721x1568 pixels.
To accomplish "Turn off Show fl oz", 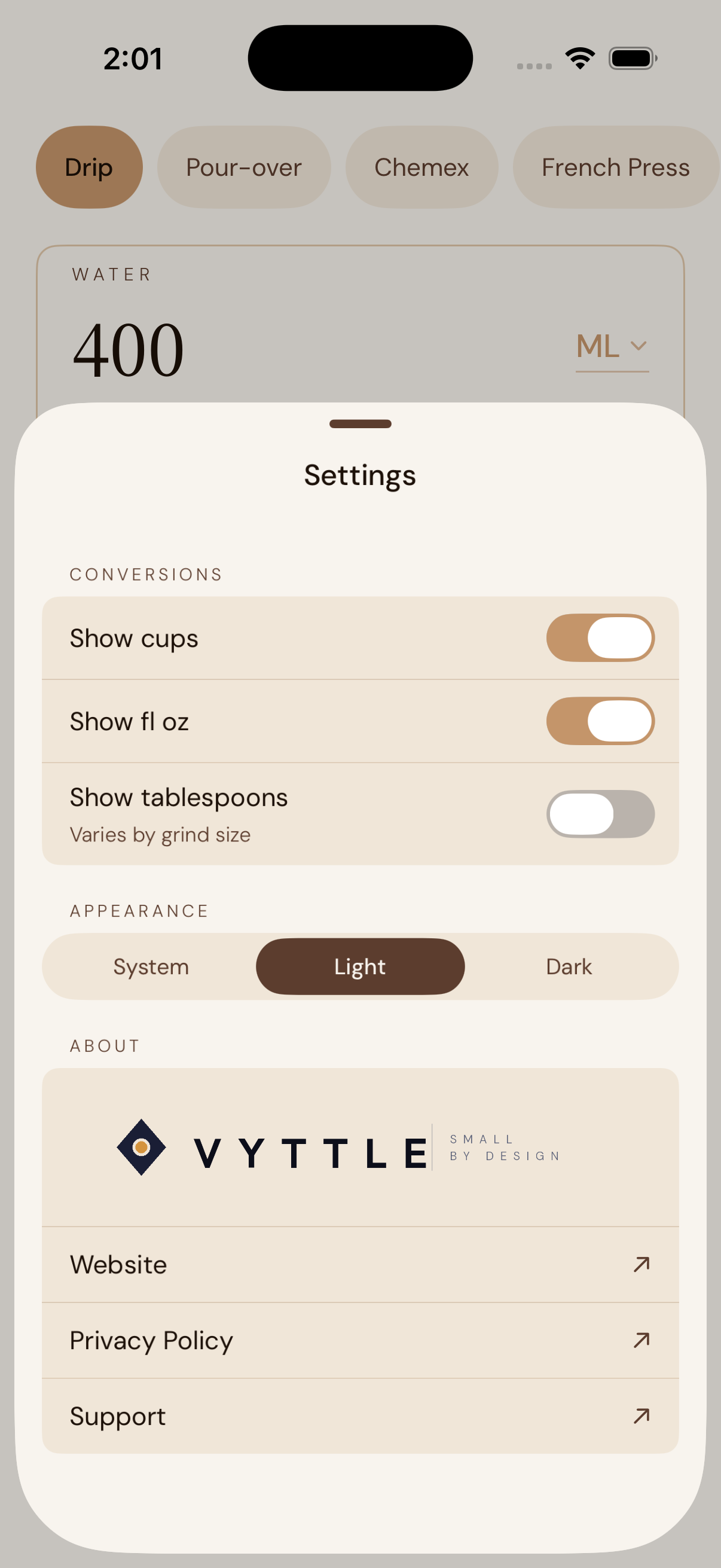I will click(x=600, y=721).
